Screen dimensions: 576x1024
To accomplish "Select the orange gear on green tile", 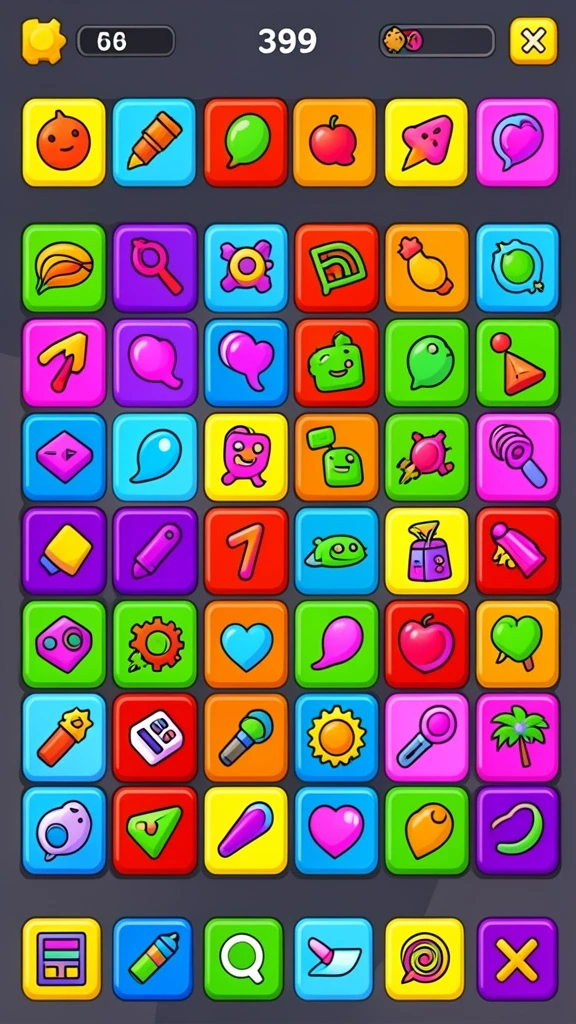I will pos(155,644).
